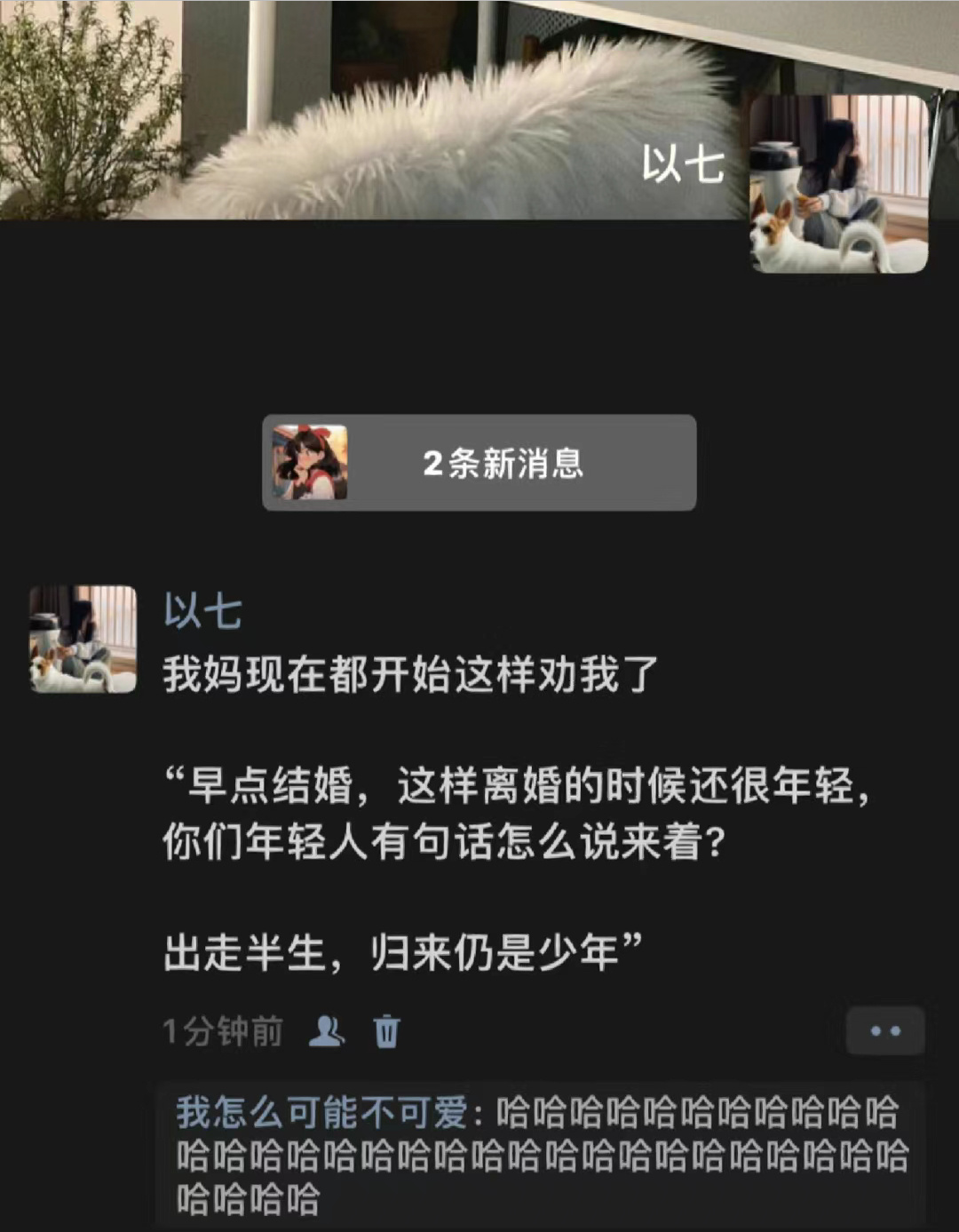Open the 2条新消息 notification banner
The image size is (959, 1232).
click(x=479, y=463)
